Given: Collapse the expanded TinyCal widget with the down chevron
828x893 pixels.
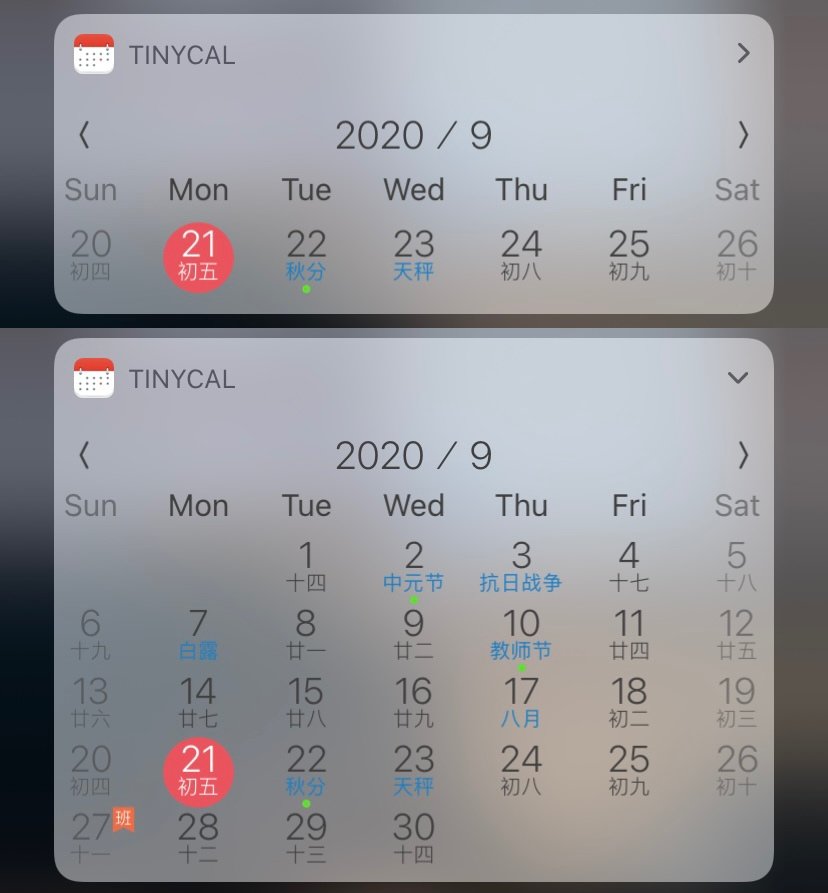Looking at the screenshot, I should click(x=738, y=378).
